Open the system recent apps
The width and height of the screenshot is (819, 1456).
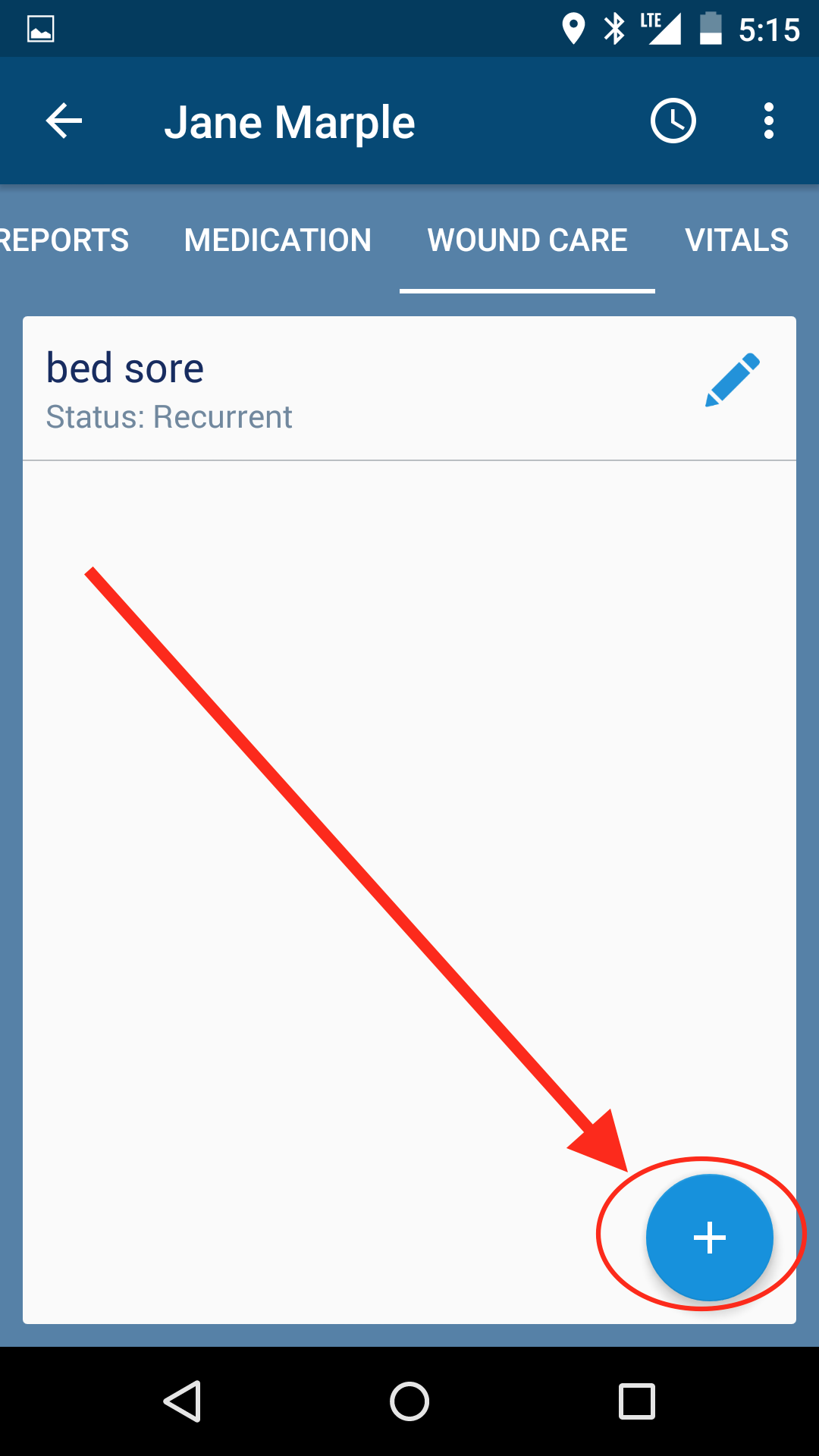tap(637, 1401)
